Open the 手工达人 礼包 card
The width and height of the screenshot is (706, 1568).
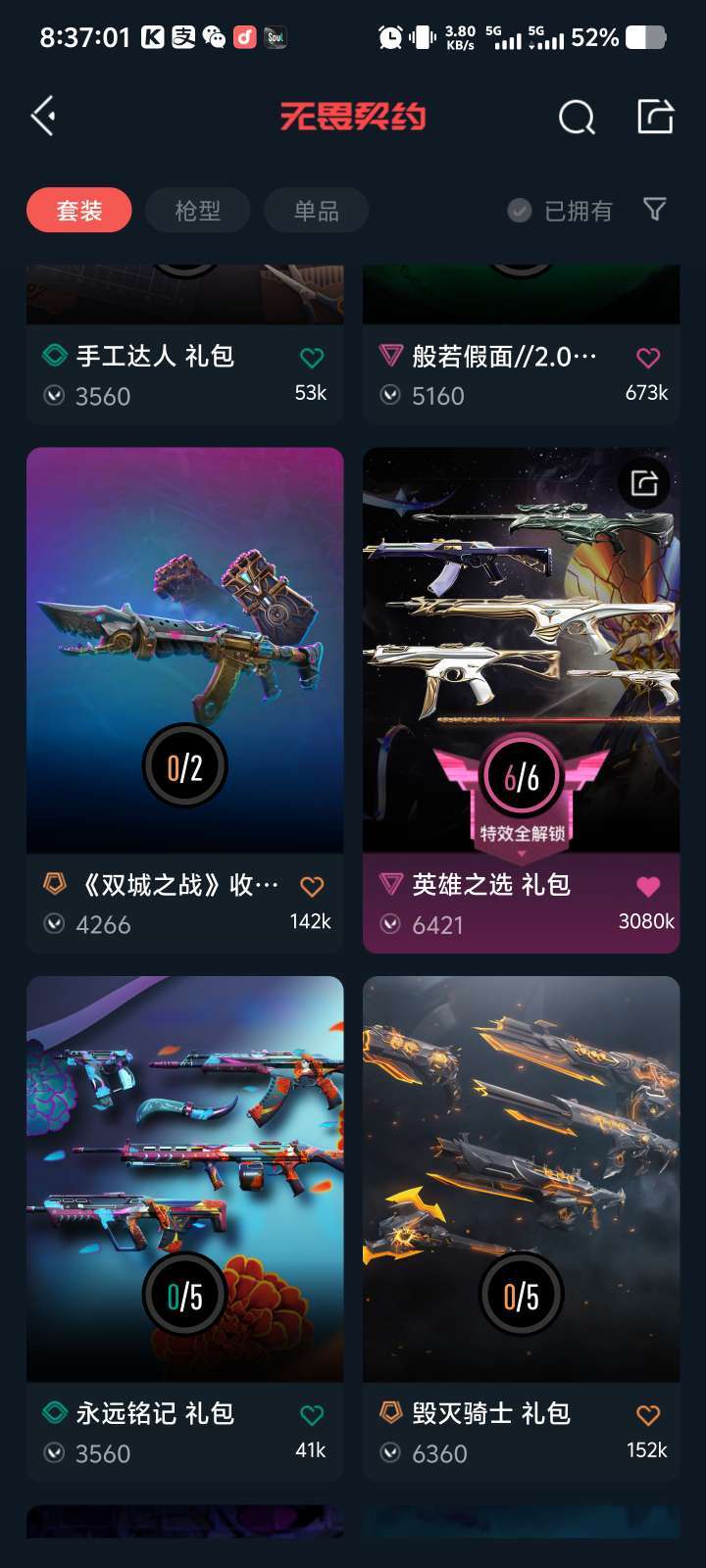185,344
